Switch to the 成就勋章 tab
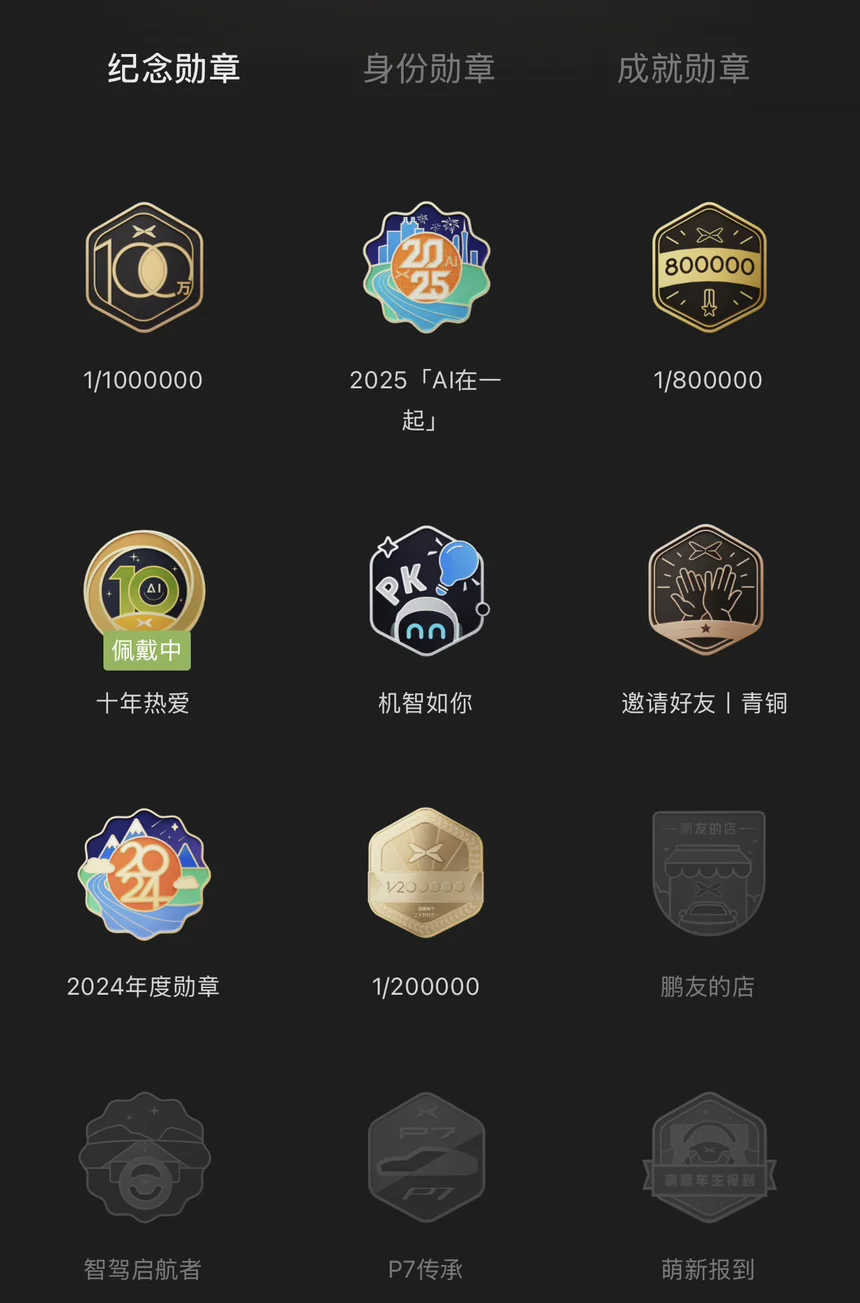 coord(683,69)
